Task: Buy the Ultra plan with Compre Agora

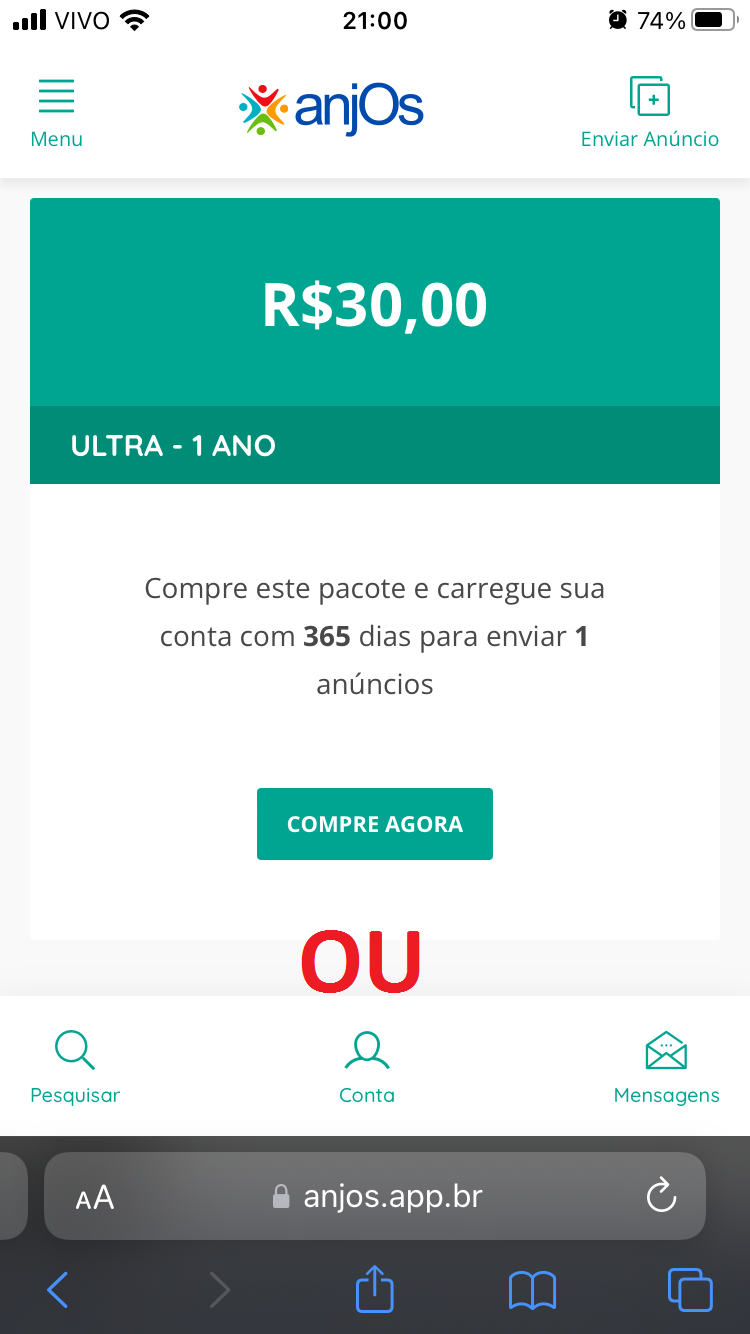Action: [375, 824]
